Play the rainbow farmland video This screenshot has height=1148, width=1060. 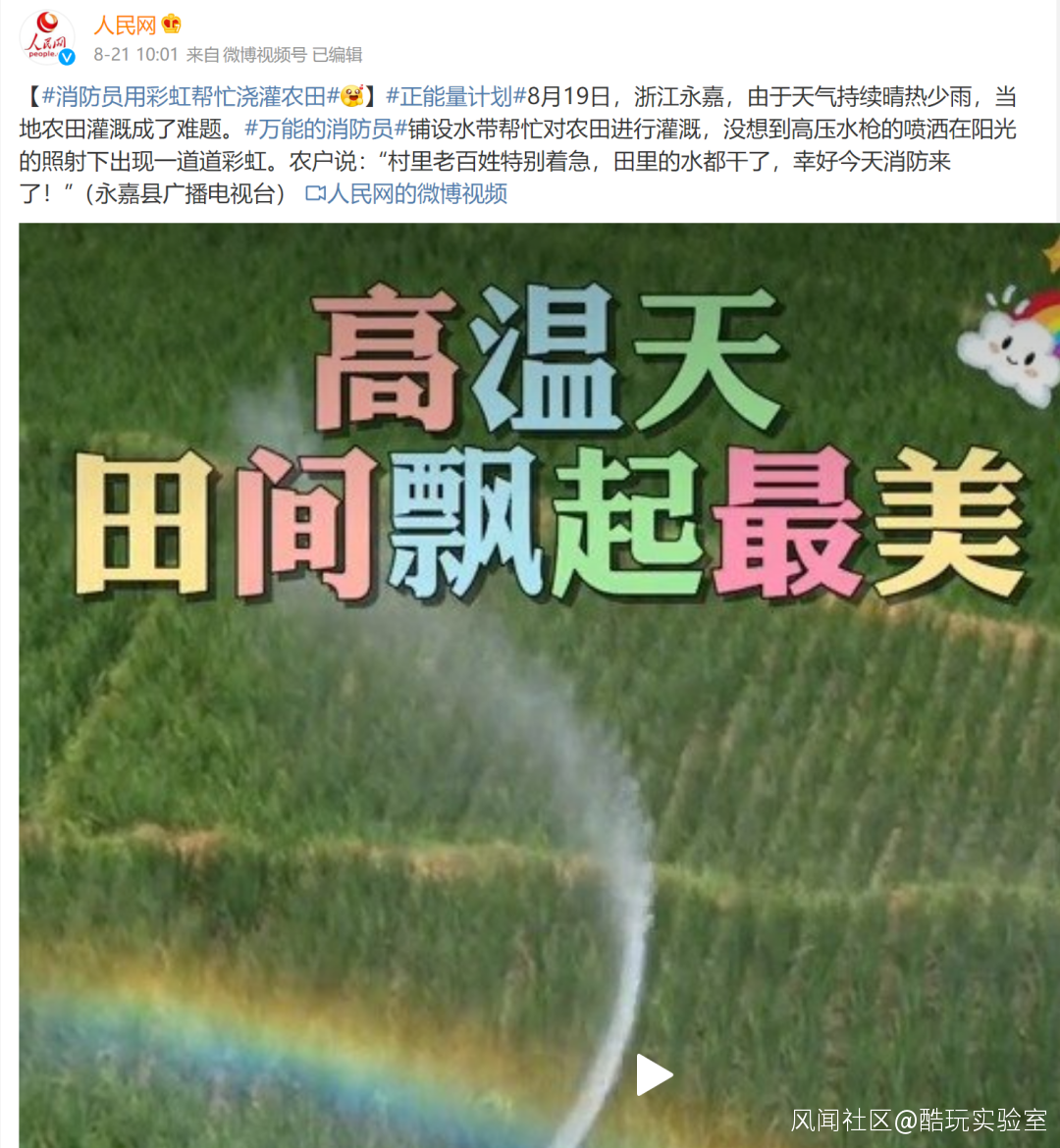coord(654,1075)
